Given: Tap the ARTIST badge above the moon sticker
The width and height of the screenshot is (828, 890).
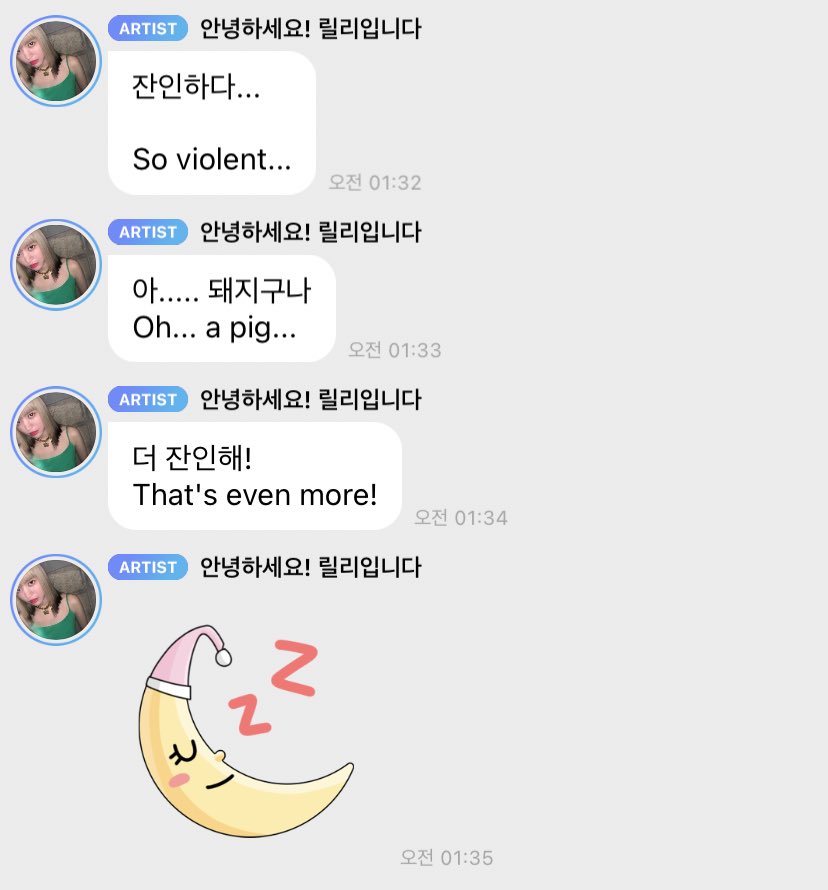Looking at the screenshot, I should pyautogui.click(x=147, y=567).
